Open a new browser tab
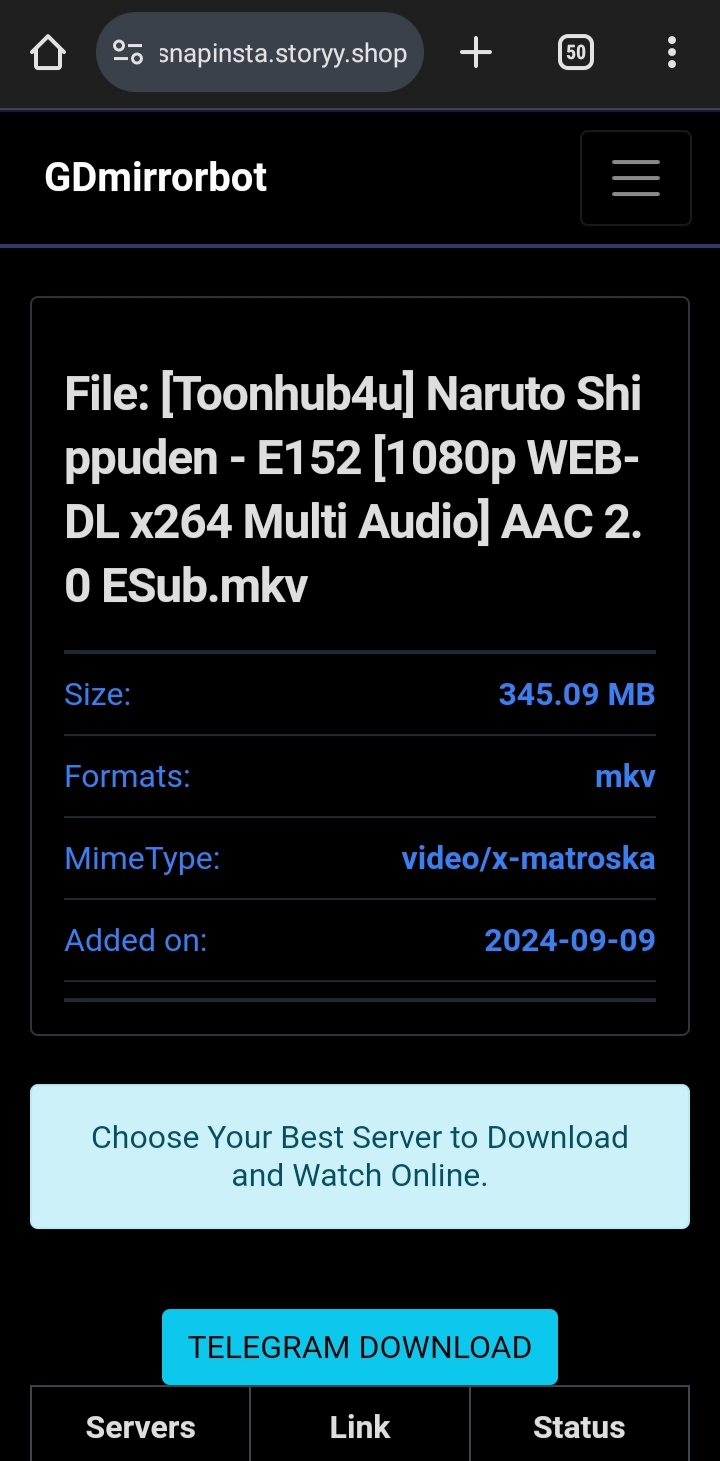Viewport: 720px width, 1461px height. click(476, 52)
